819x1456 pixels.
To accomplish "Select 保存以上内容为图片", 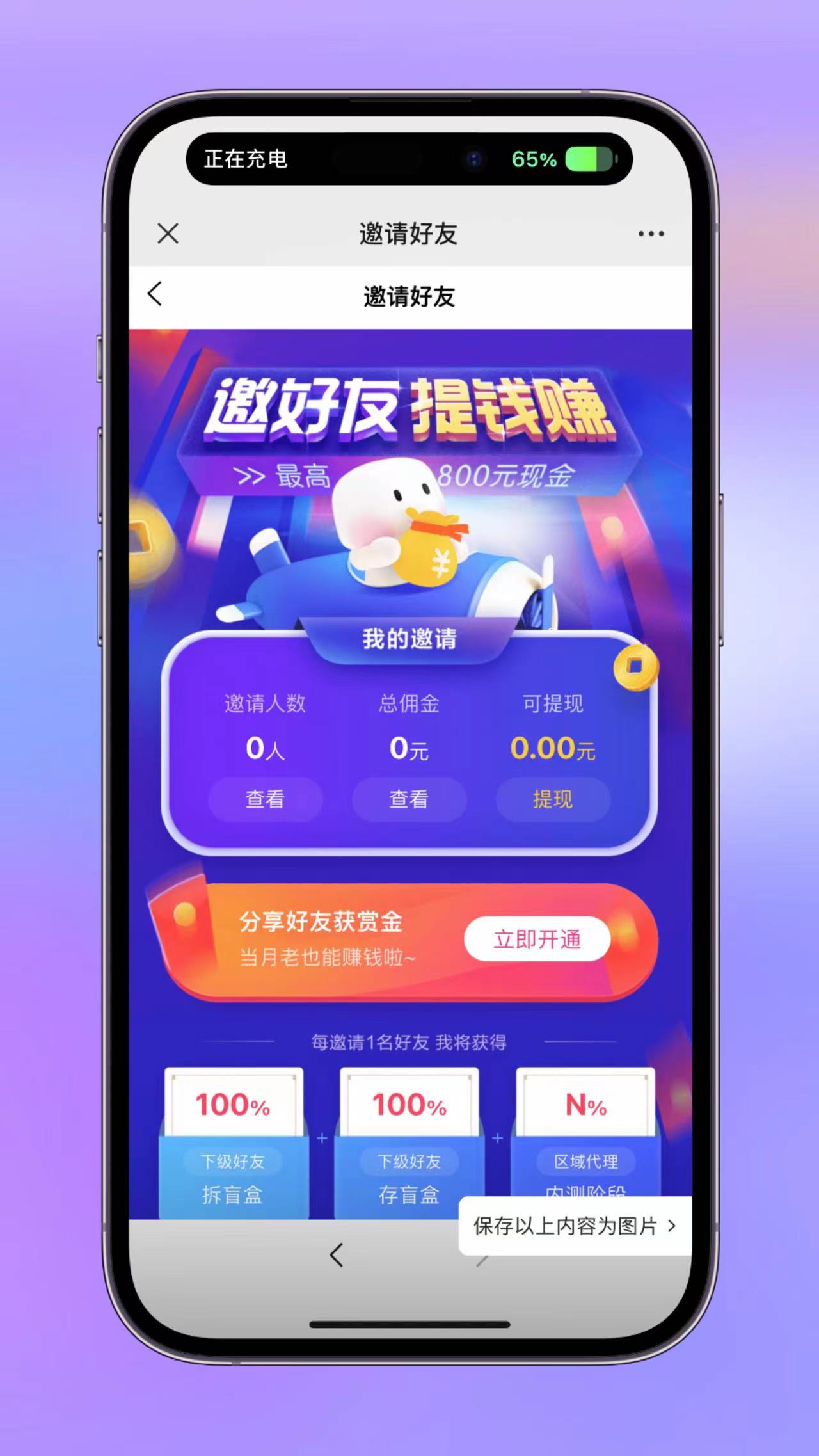I will tap(574, 1226).
